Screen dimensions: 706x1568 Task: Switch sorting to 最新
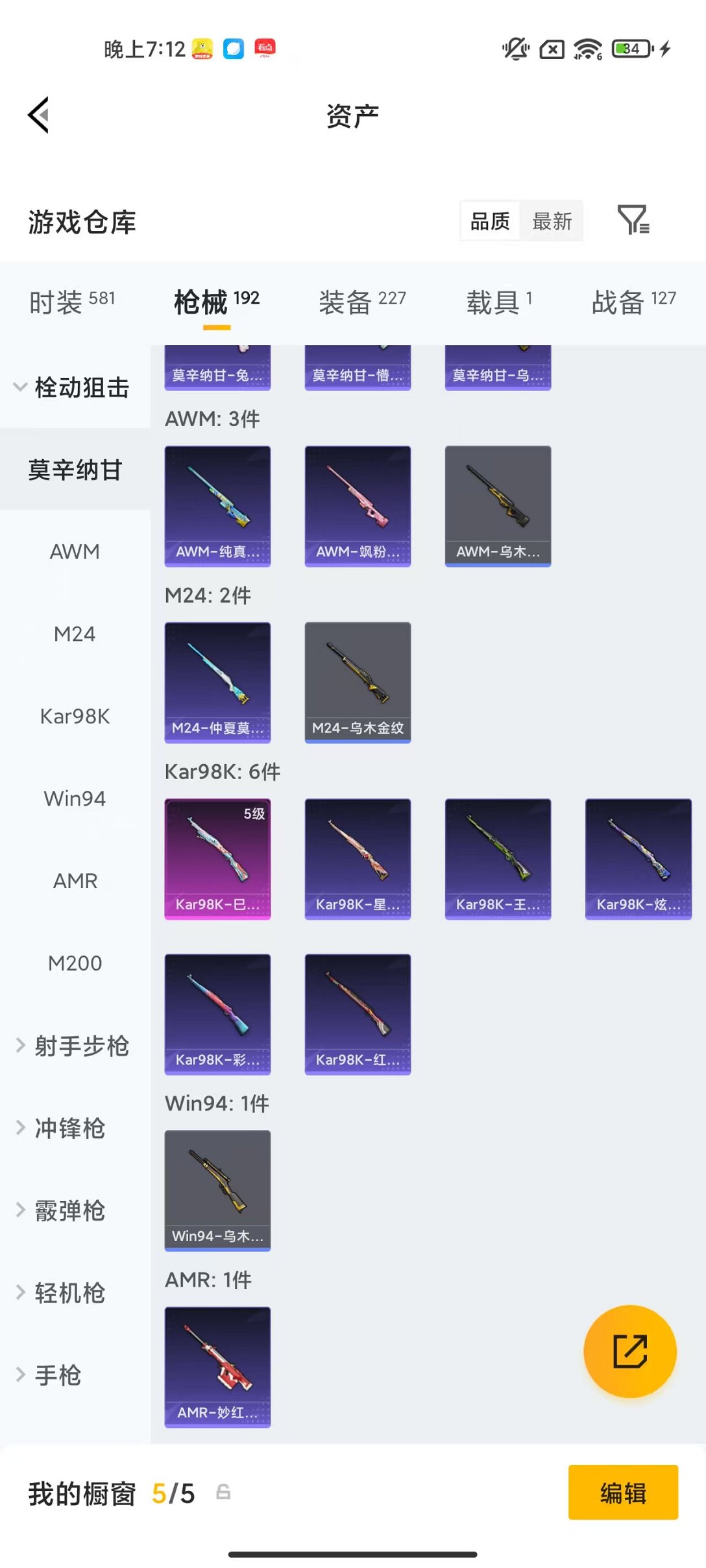[x=552, y=221]
